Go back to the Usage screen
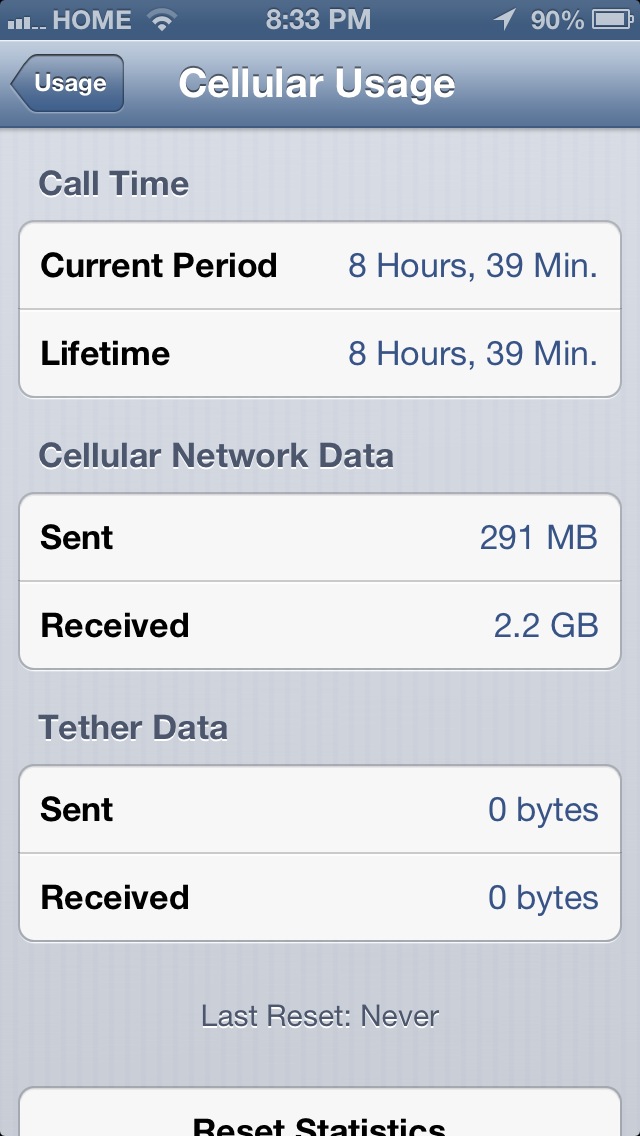640x1136 pixels. click(67, 83)
